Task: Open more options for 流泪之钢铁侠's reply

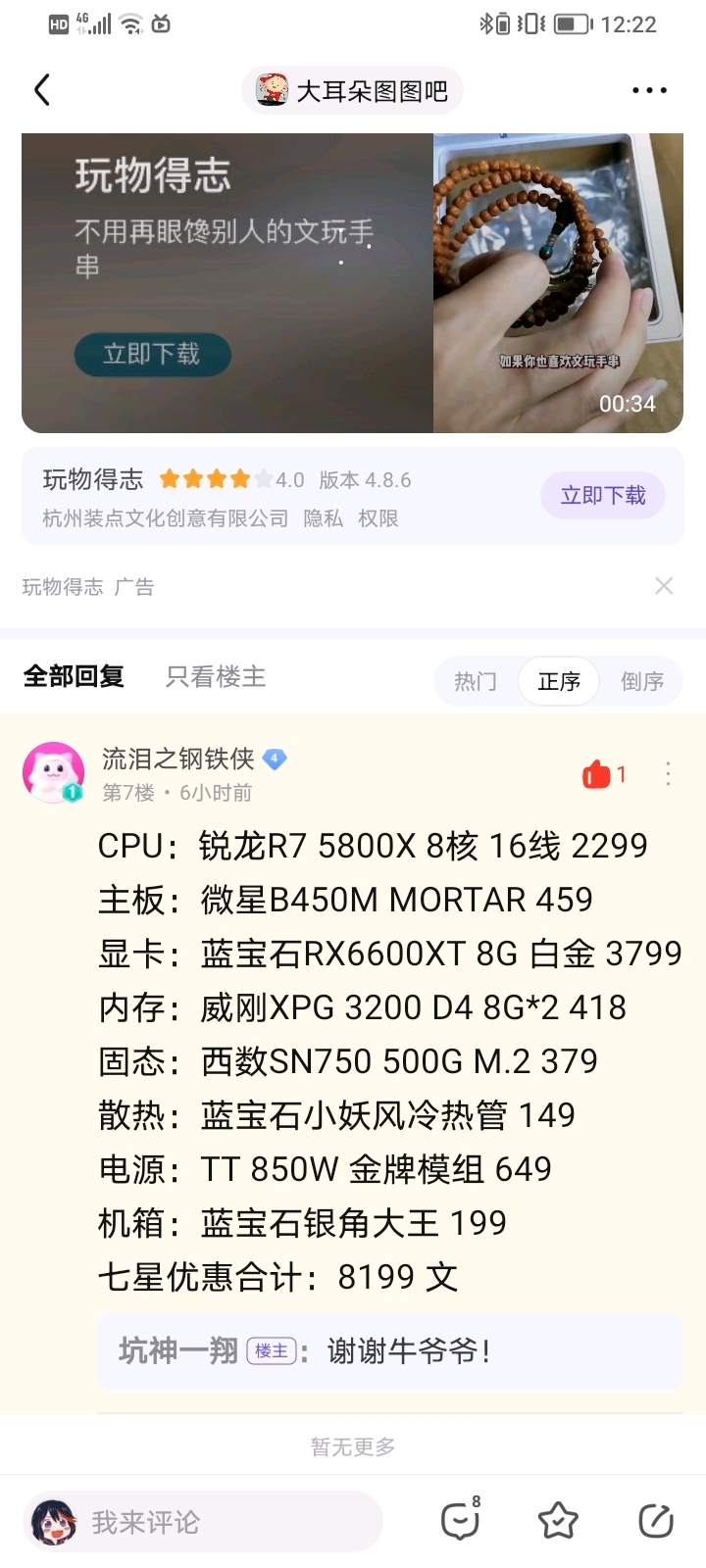Action: tap(668, 774)
